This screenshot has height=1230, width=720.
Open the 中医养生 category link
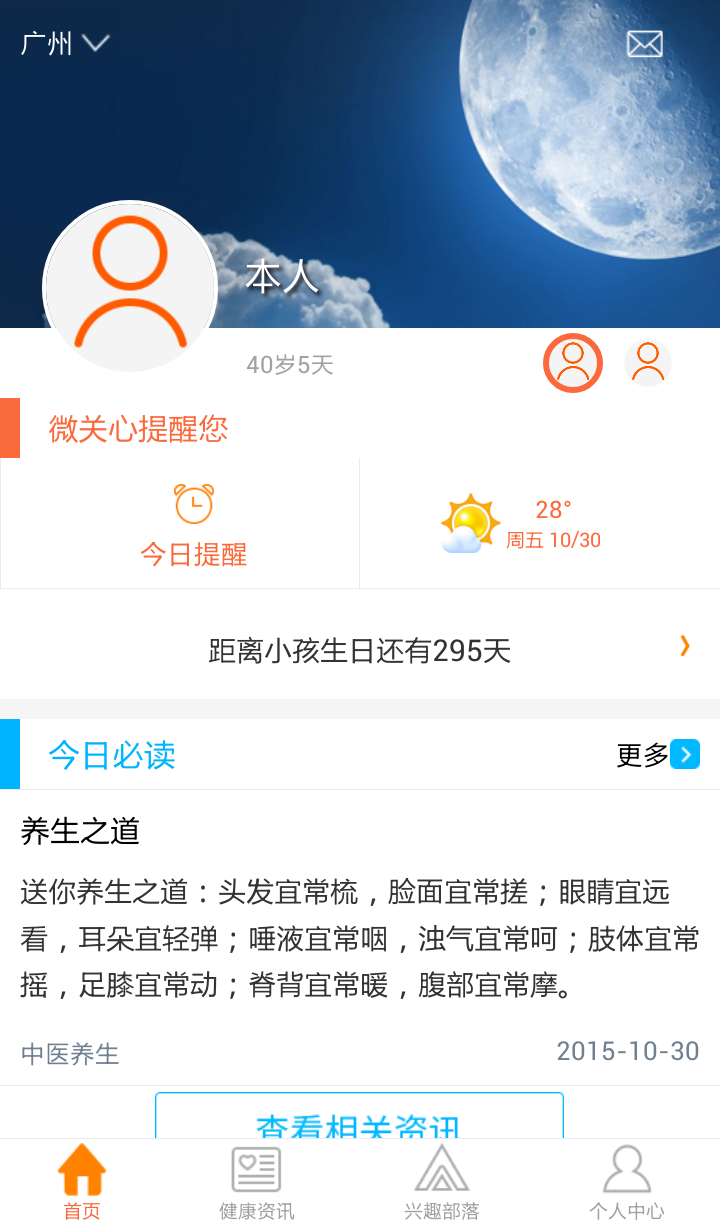click(68, 1052)
